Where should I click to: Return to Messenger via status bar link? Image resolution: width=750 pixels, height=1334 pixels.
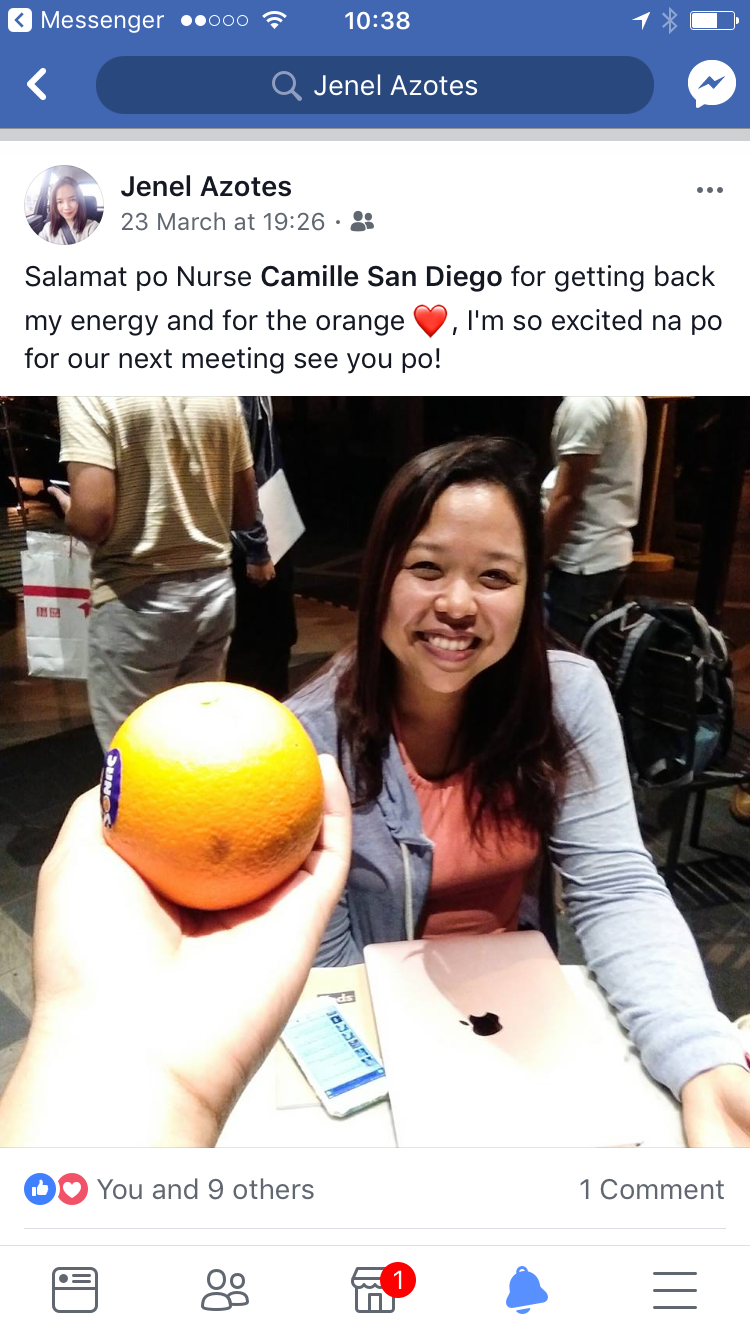[86, 20]
